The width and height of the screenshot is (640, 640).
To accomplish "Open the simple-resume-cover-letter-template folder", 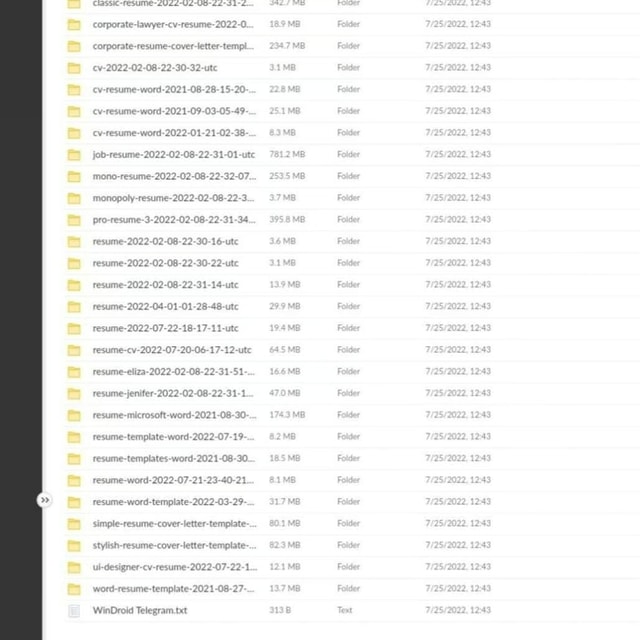I will pos(173,523).
